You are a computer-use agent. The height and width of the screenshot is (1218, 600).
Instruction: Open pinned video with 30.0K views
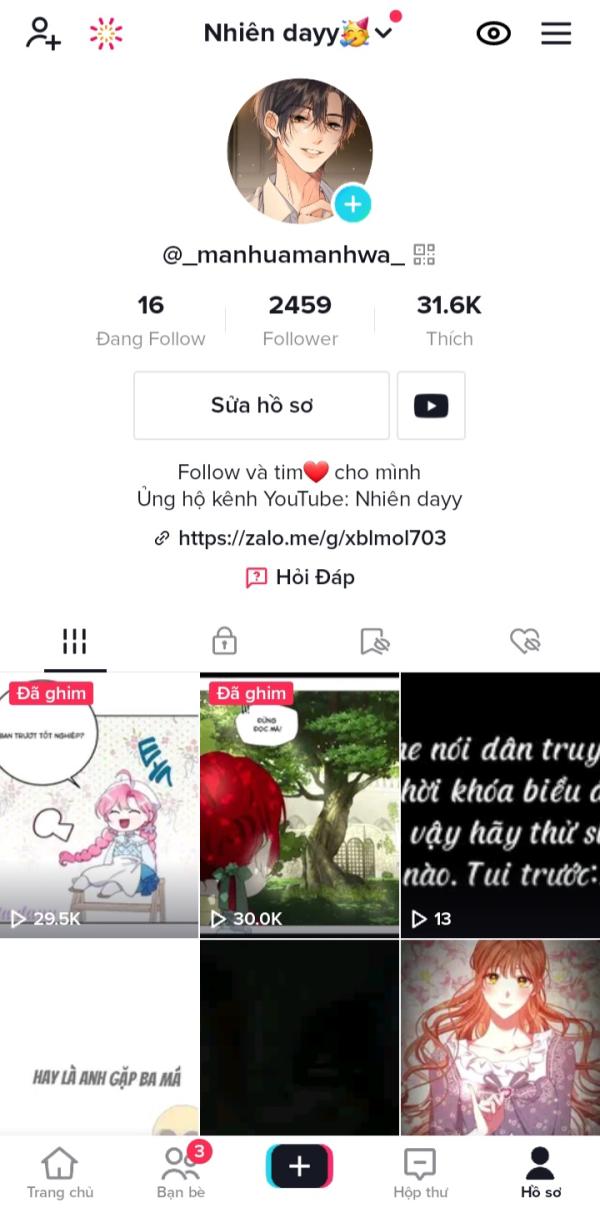(300, 805)
